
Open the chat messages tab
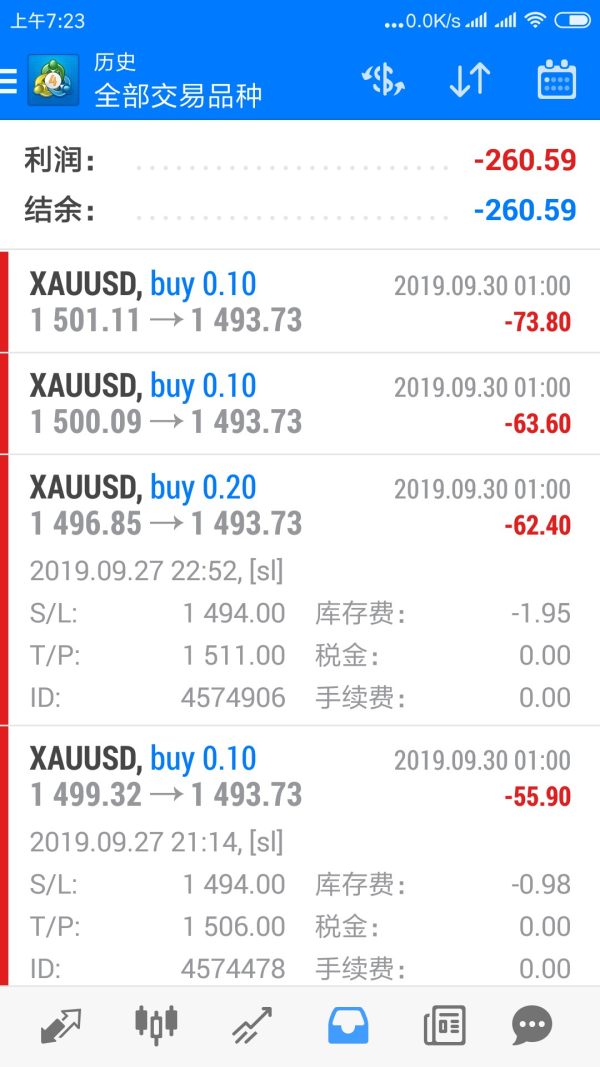click(x=532, y=1026)
